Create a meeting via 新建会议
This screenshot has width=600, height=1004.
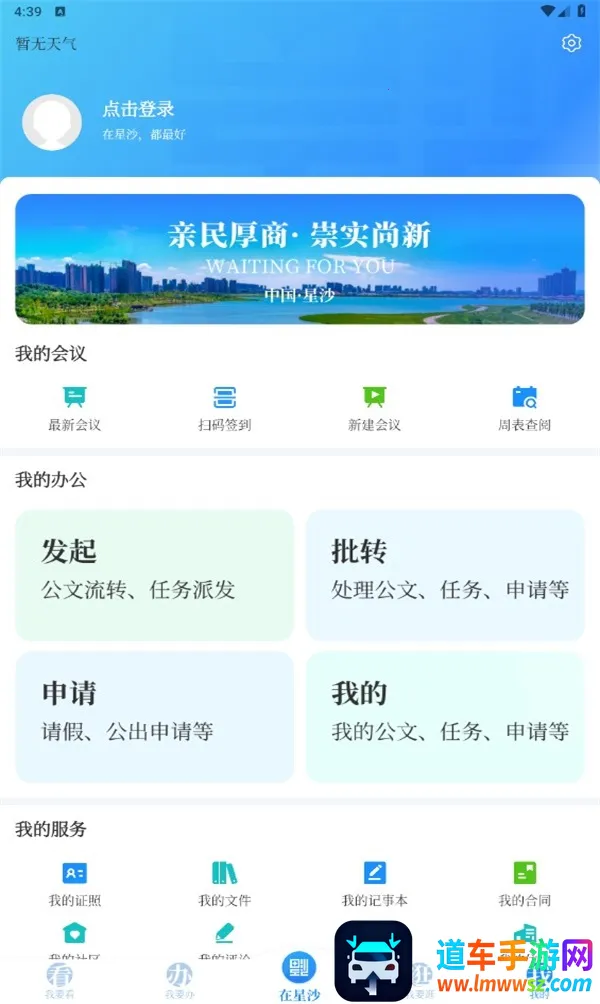[374, 408]
